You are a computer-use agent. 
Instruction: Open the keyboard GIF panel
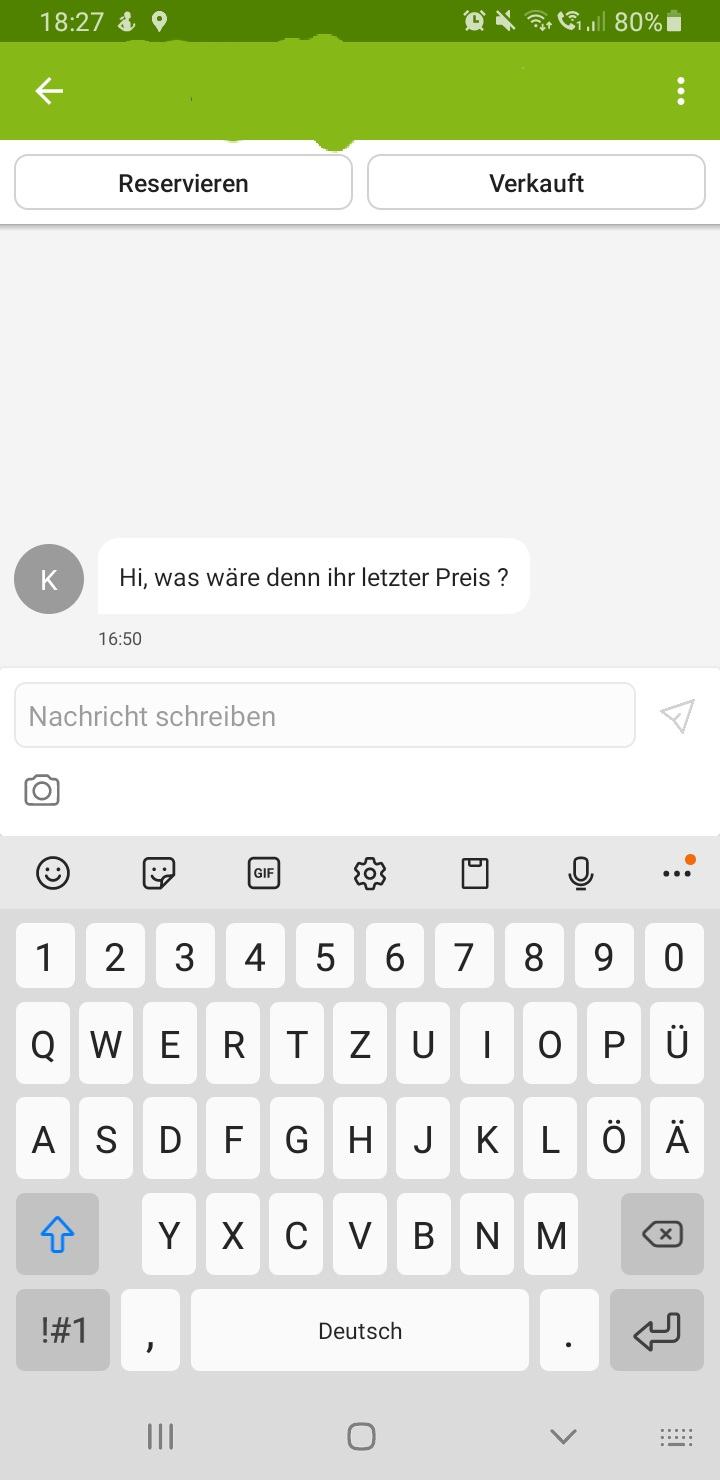click(x=264, y=873)
